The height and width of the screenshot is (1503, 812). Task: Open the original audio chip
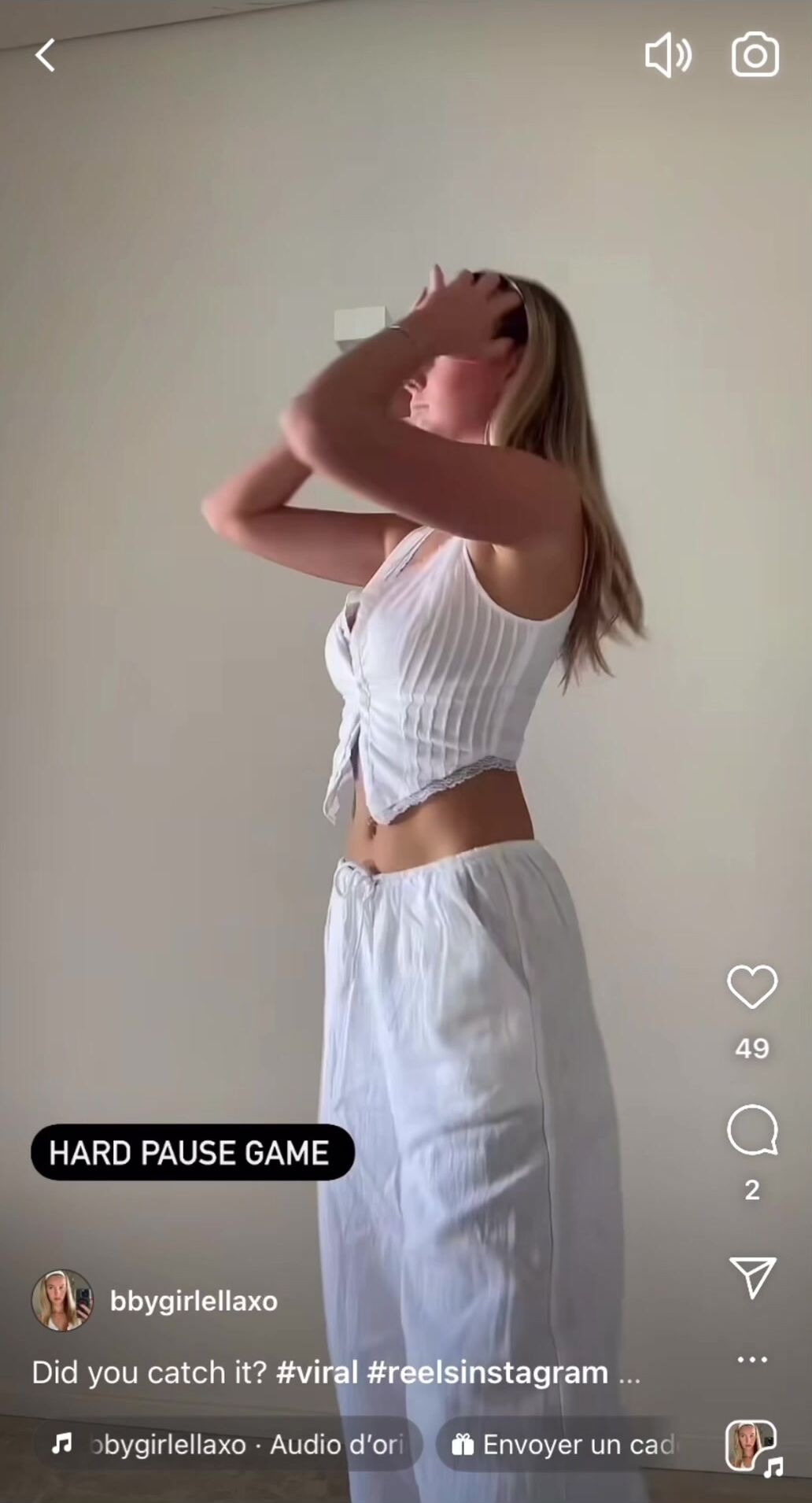coord(228,1444)
